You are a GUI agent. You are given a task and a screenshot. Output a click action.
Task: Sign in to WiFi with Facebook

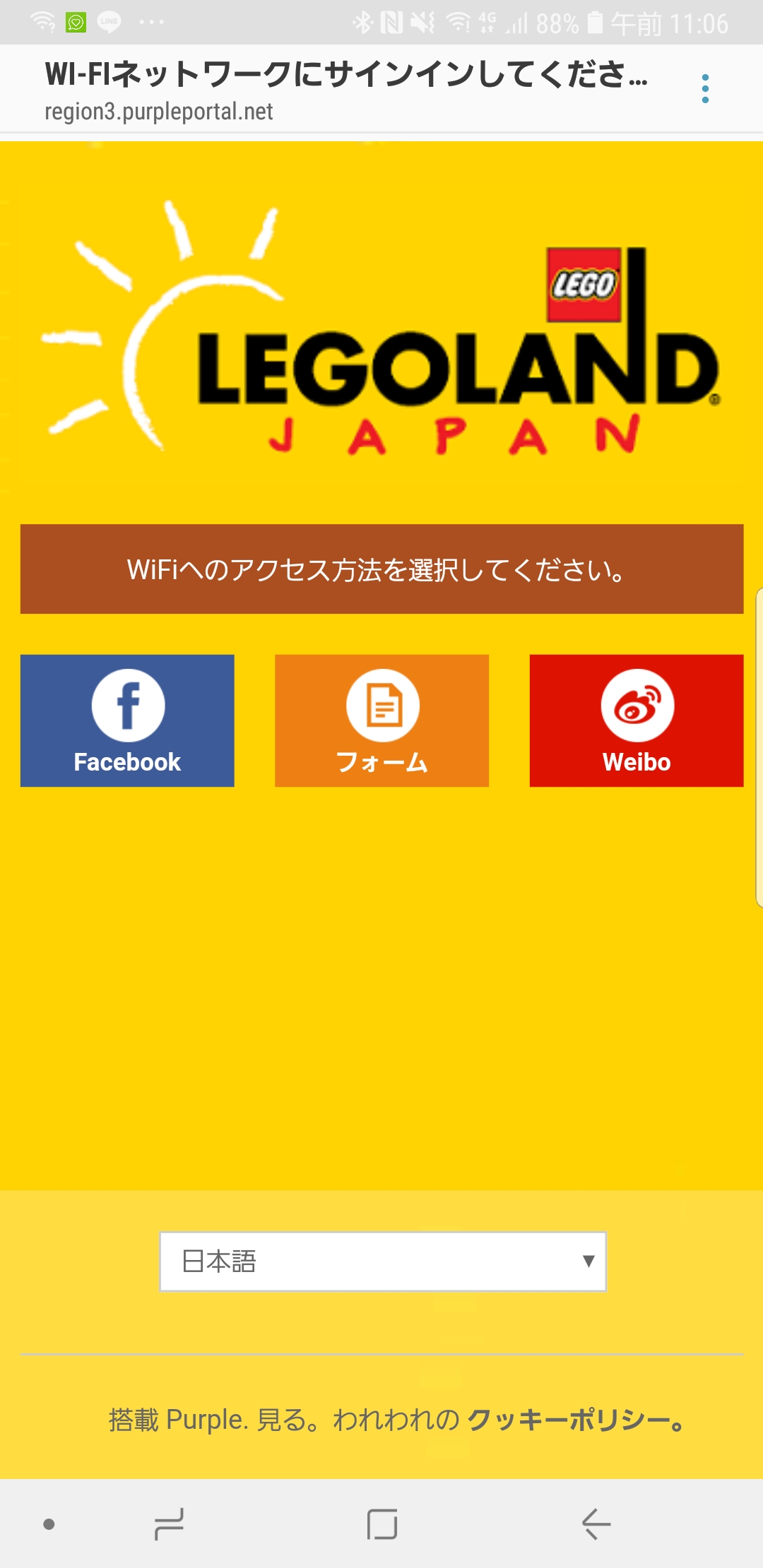(127, 720)
